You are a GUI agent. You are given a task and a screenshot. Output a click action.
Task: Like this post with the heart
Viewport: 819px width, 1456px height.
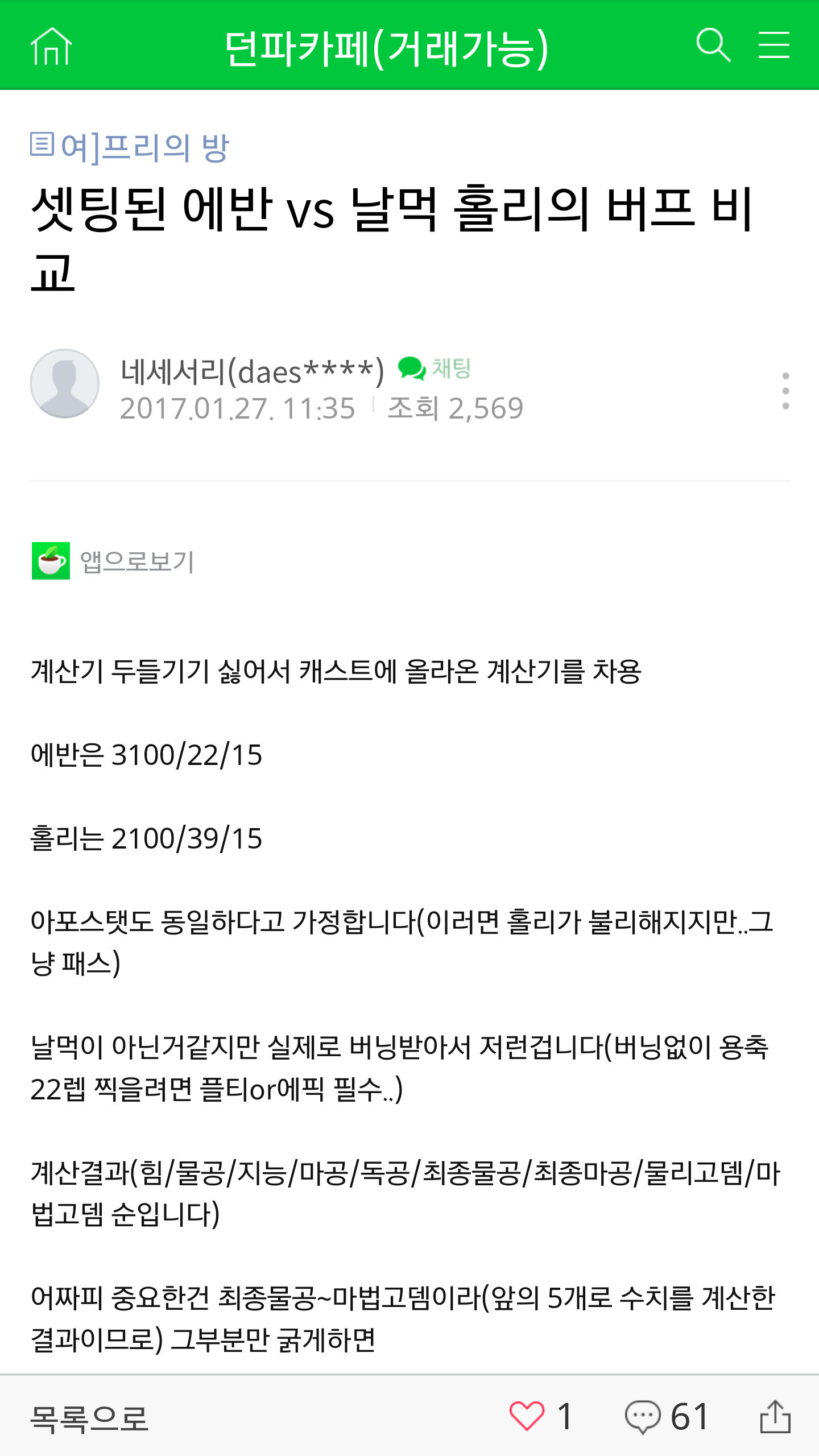click(527, 1416)
